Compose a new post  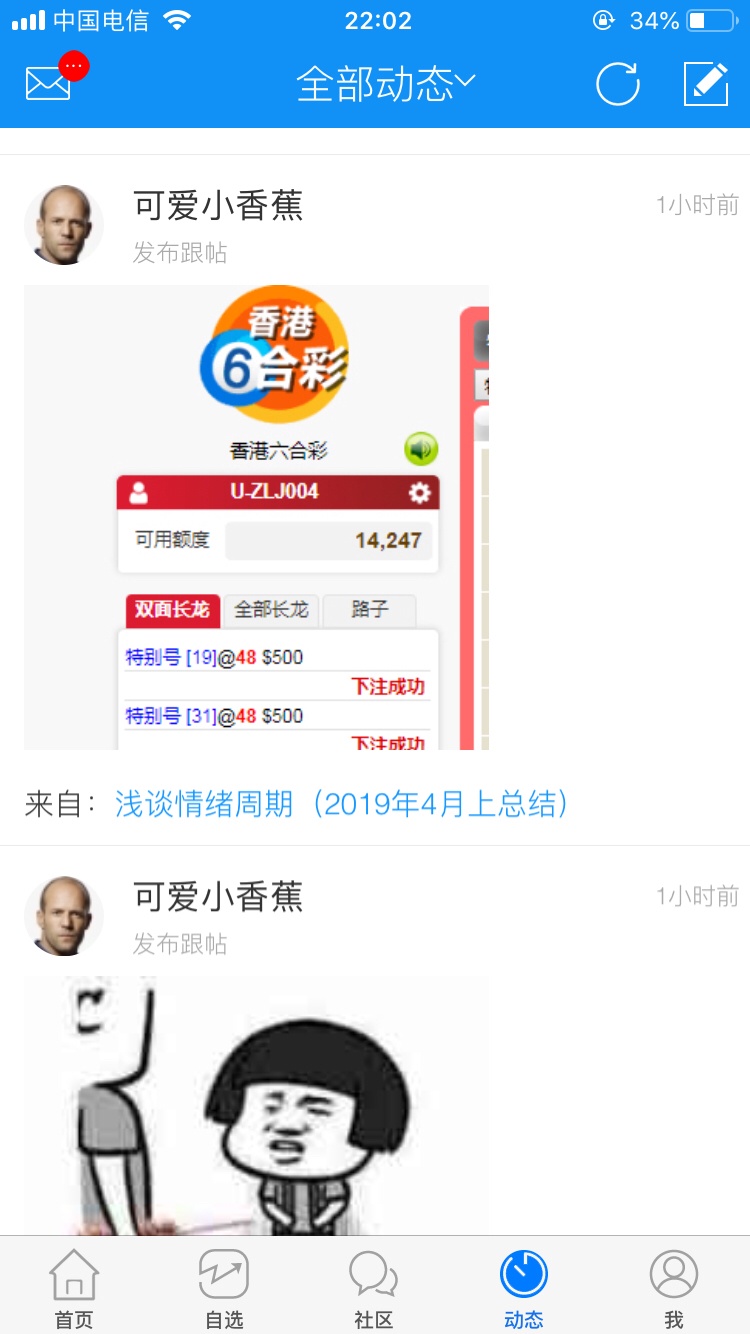click(x=706, y=84)
